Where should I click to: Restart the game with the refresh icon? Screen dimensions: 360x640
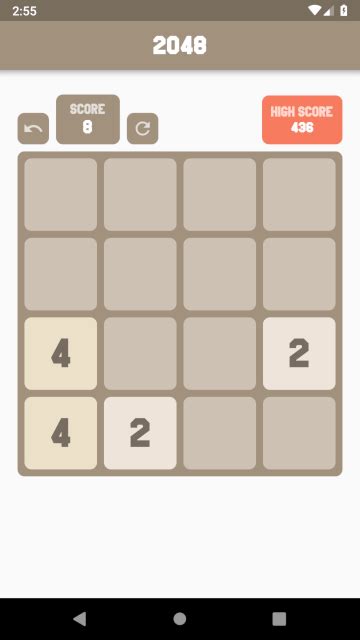coord(142,129)
